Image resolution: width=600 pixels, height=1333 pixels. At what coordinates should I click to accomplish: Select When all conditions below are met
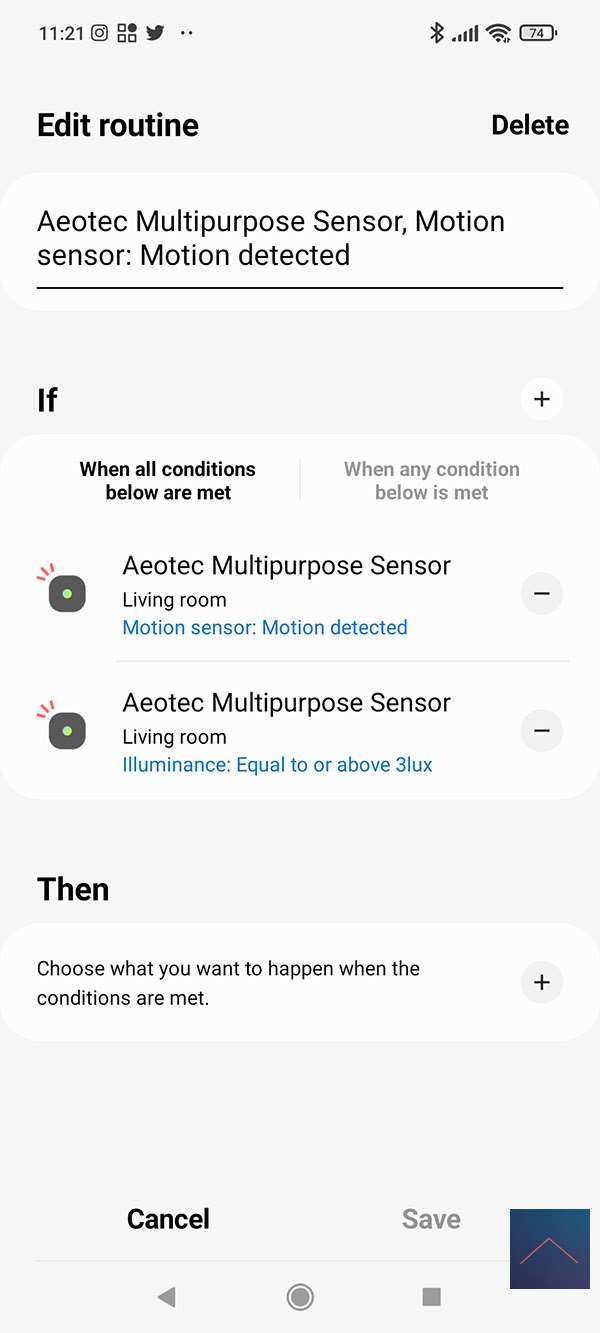click(168, 481)
